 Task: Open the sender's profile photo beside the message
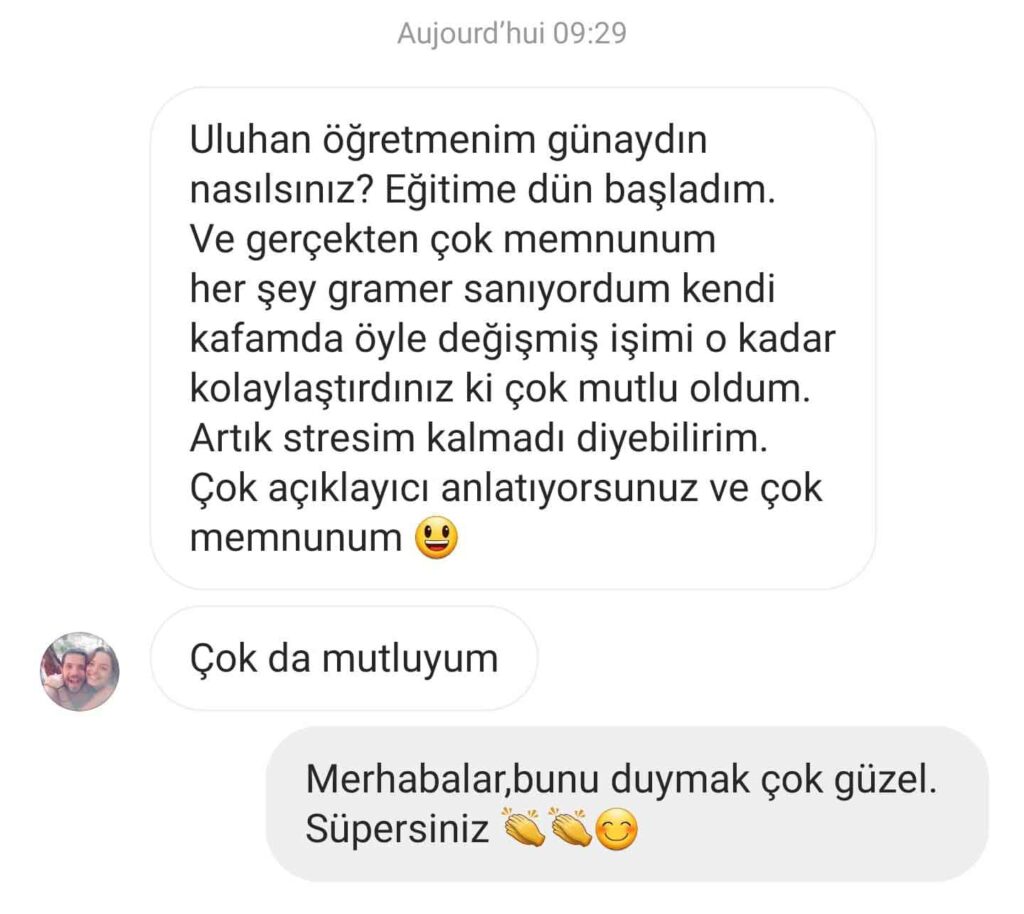coord(80,671)
